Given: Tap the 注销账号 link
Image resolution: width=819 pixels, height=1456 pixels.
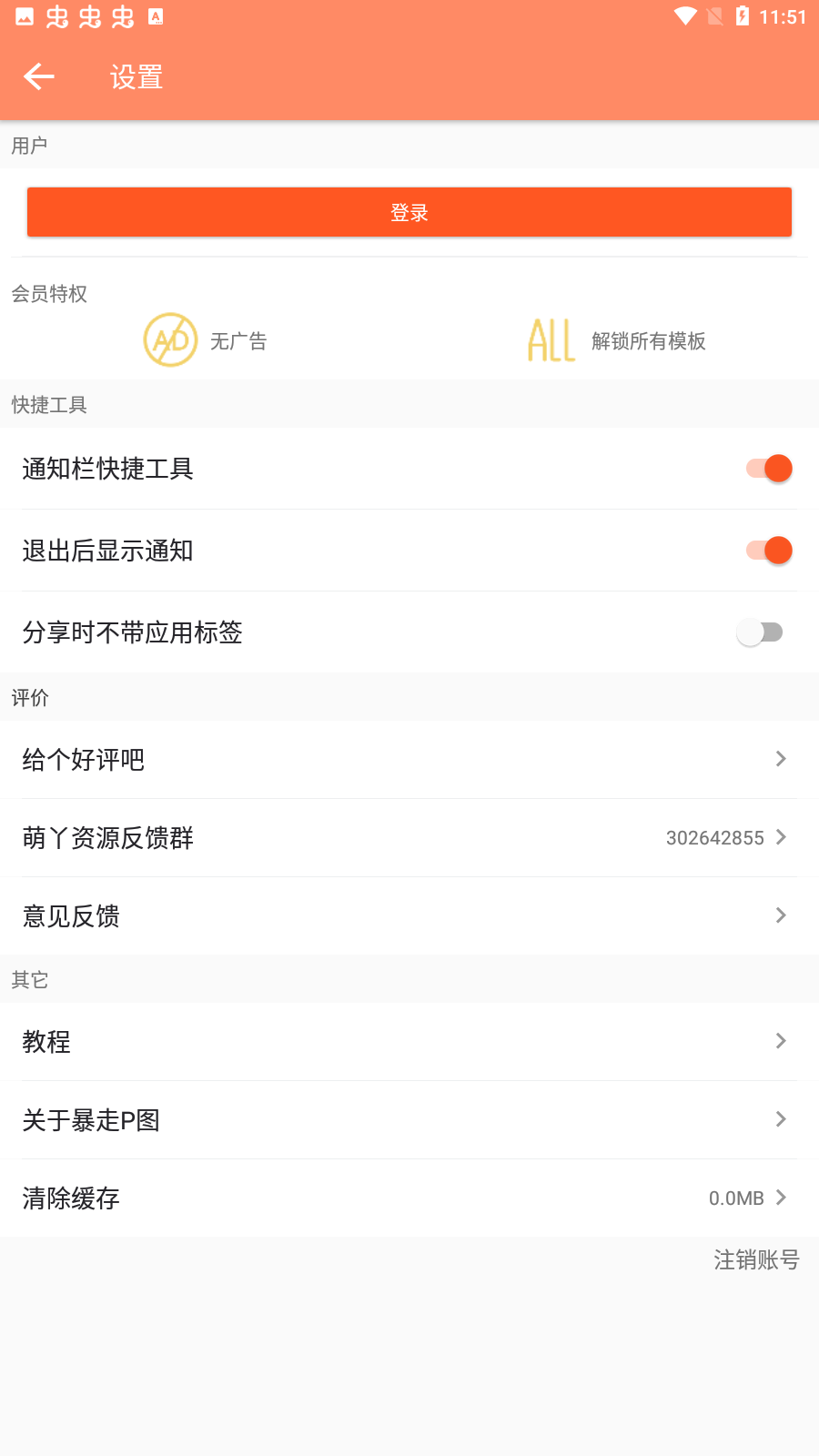Looking at the screenshot, I should 756,1259.
